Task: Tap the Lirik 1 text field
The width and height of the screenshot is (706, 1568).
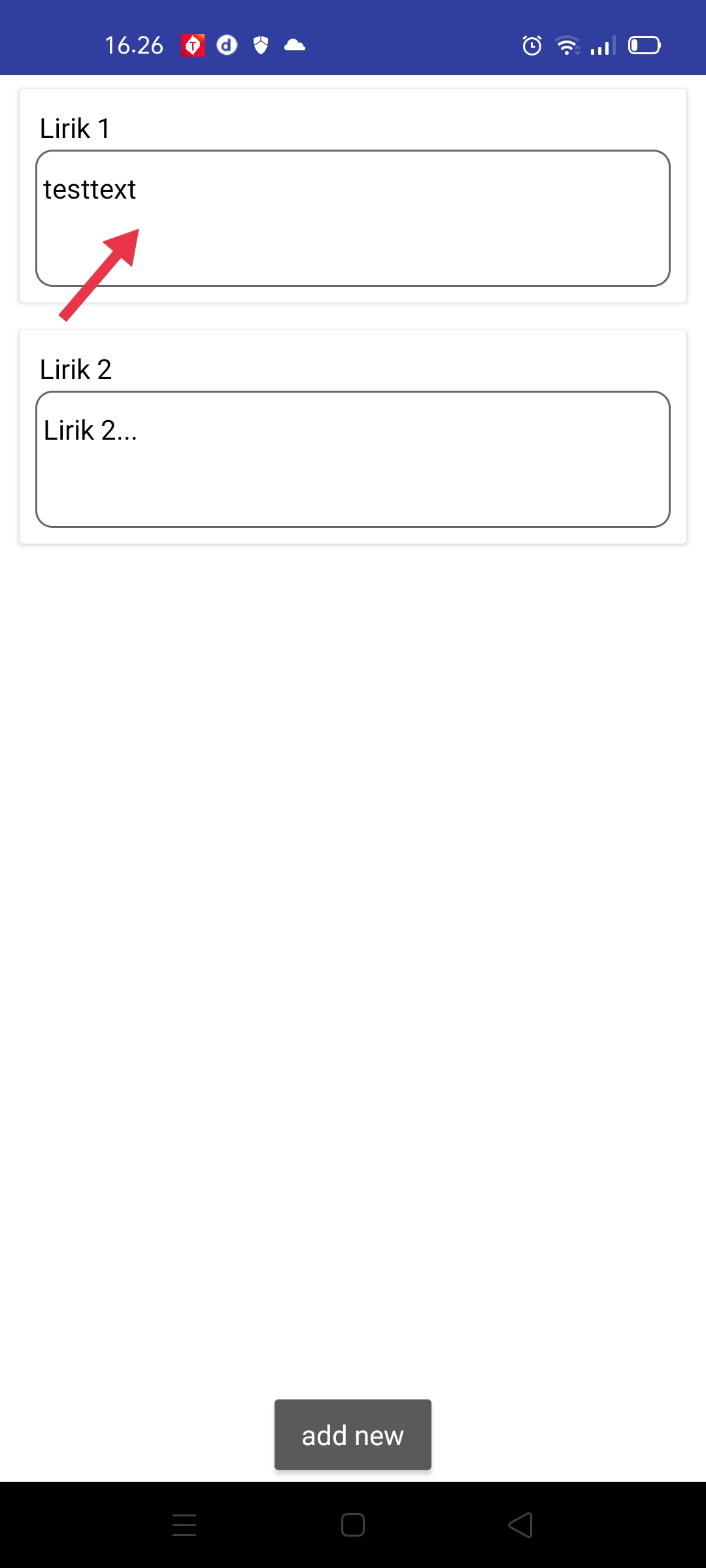Action: pos(353,218)
